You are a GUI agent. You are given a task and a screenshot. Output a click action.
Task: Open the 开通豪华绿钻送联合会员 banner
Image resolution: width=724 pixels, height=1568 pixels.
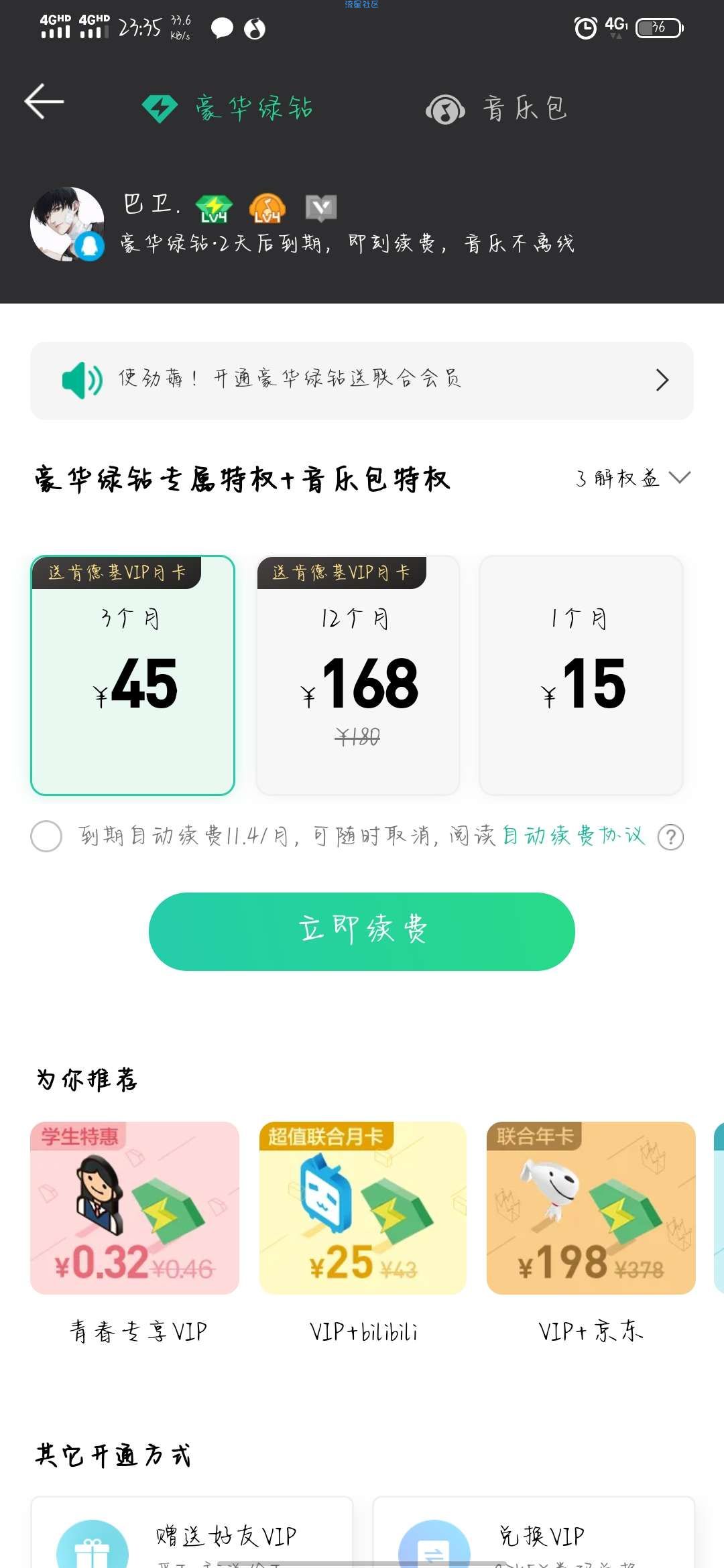point(362,381)
